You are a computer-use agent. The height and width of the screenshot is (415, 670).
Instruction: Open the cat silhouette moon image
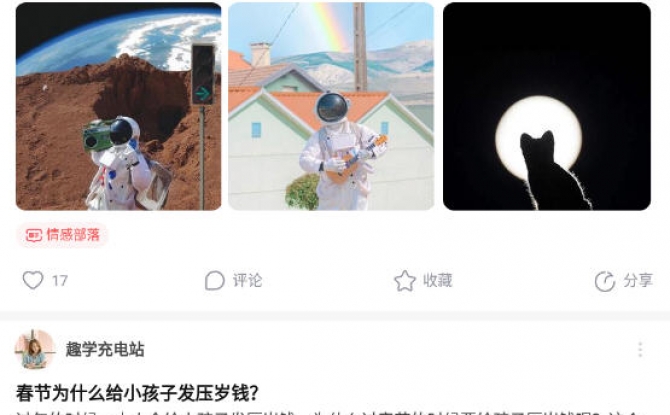coord(546,106)
